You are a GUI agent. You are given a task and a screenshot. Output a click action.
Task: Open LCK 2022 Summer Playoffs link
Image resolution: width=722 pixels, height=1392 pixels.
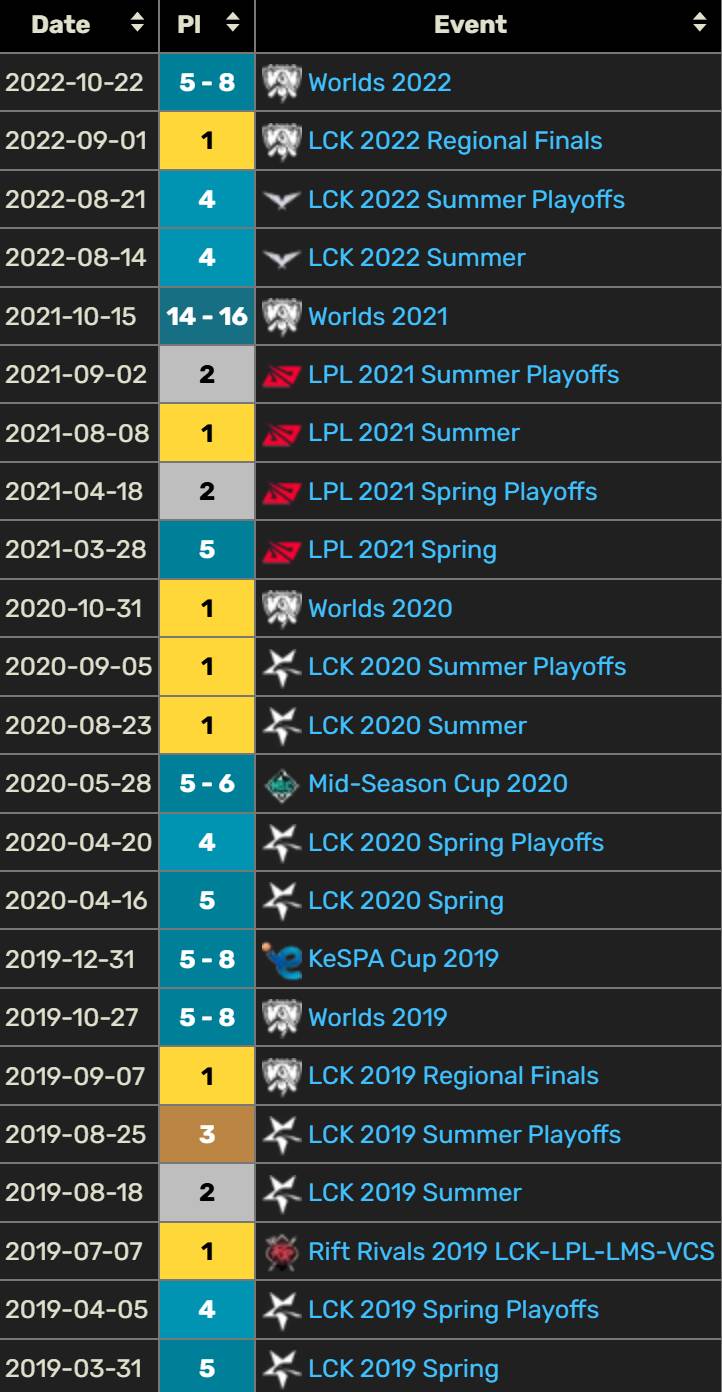466,199
